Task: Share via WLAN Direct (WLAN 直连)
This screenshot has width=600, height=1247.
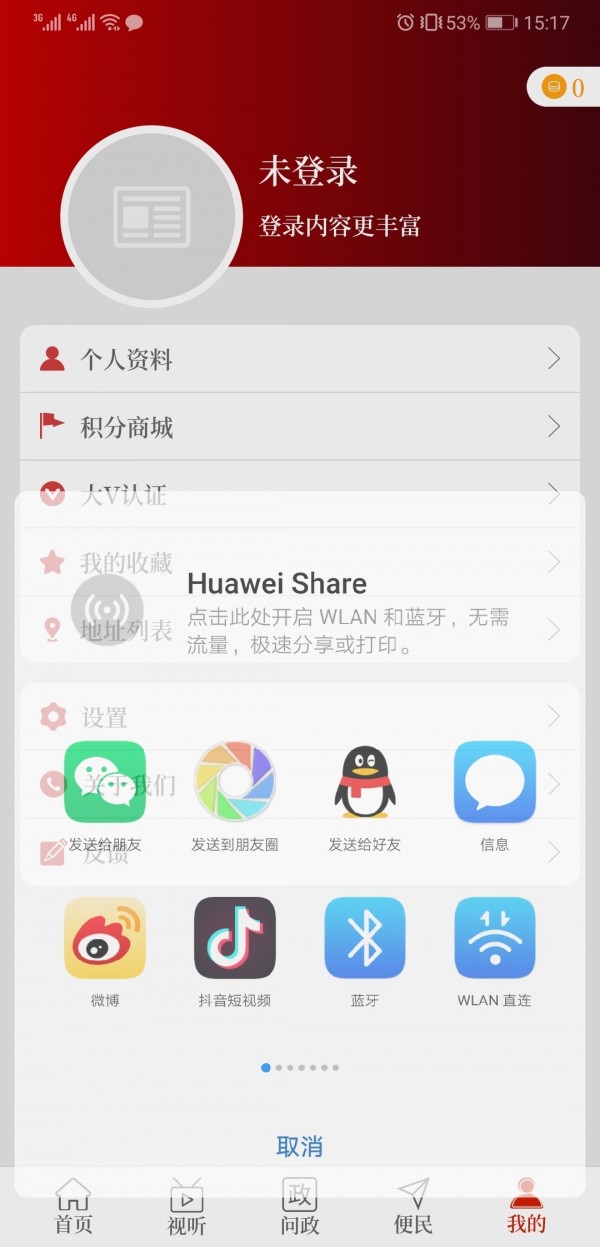Action: click(x=495, y=938)
